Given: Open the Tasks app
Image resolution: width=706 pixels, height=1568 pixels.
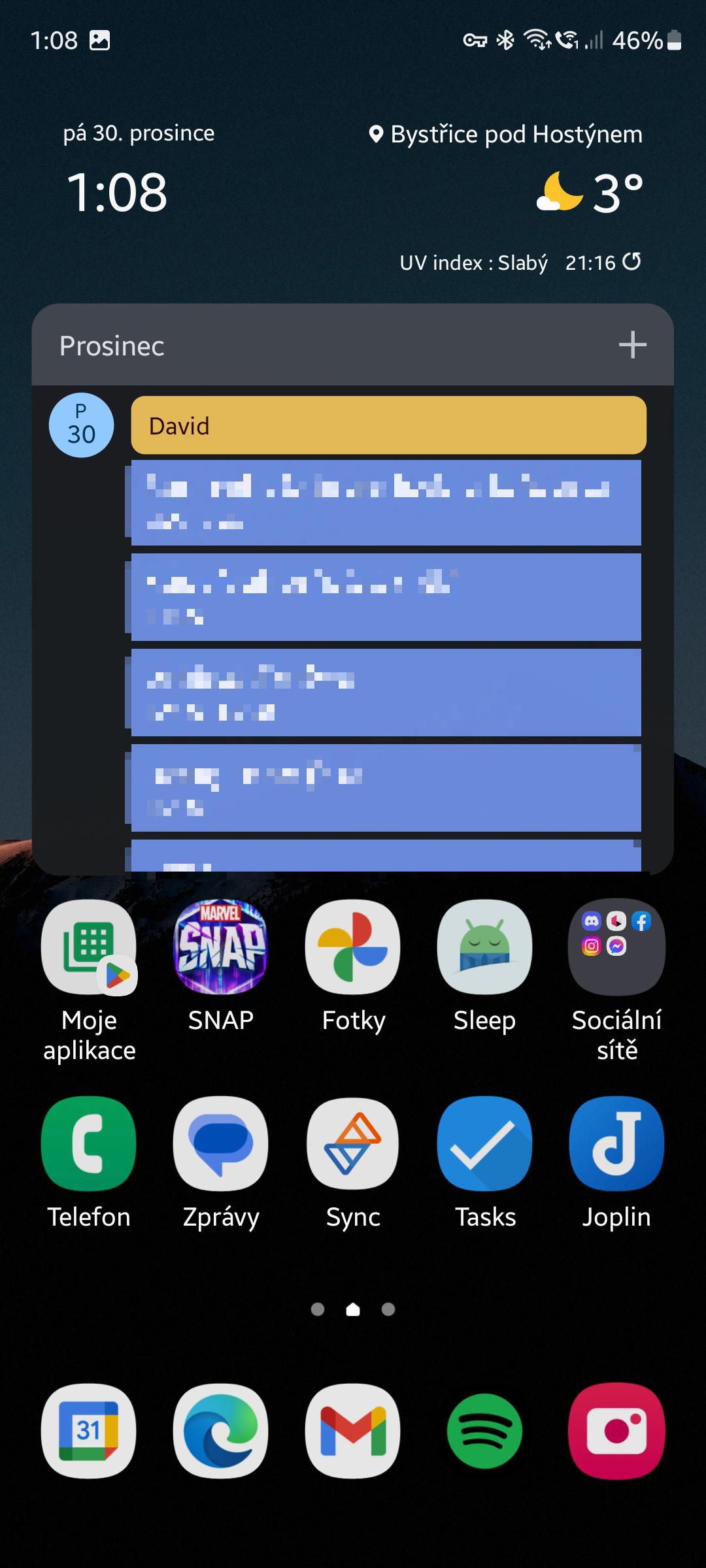Looking at the screenshot, I should click(x=485, y=1144).
